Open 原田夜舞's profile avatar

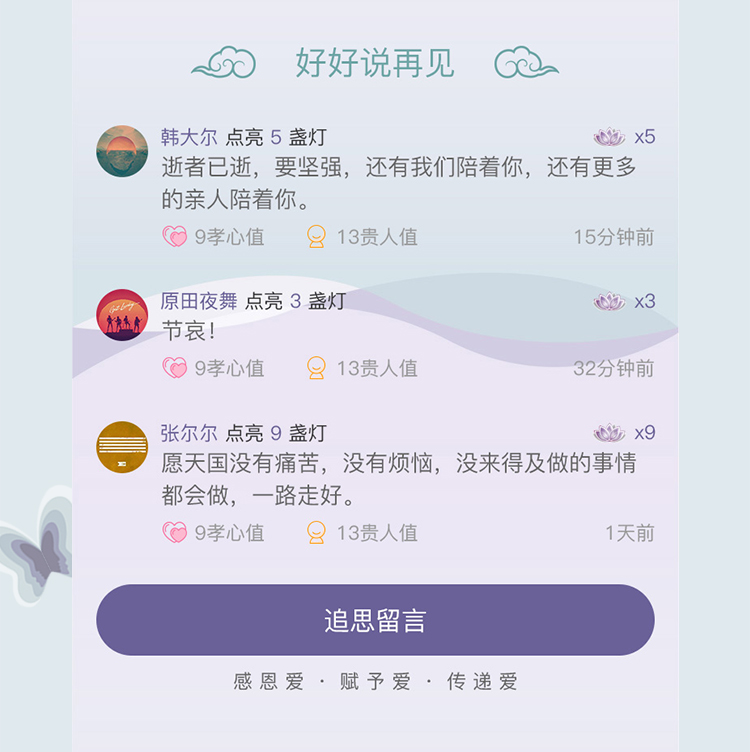(x=122, y=315)
